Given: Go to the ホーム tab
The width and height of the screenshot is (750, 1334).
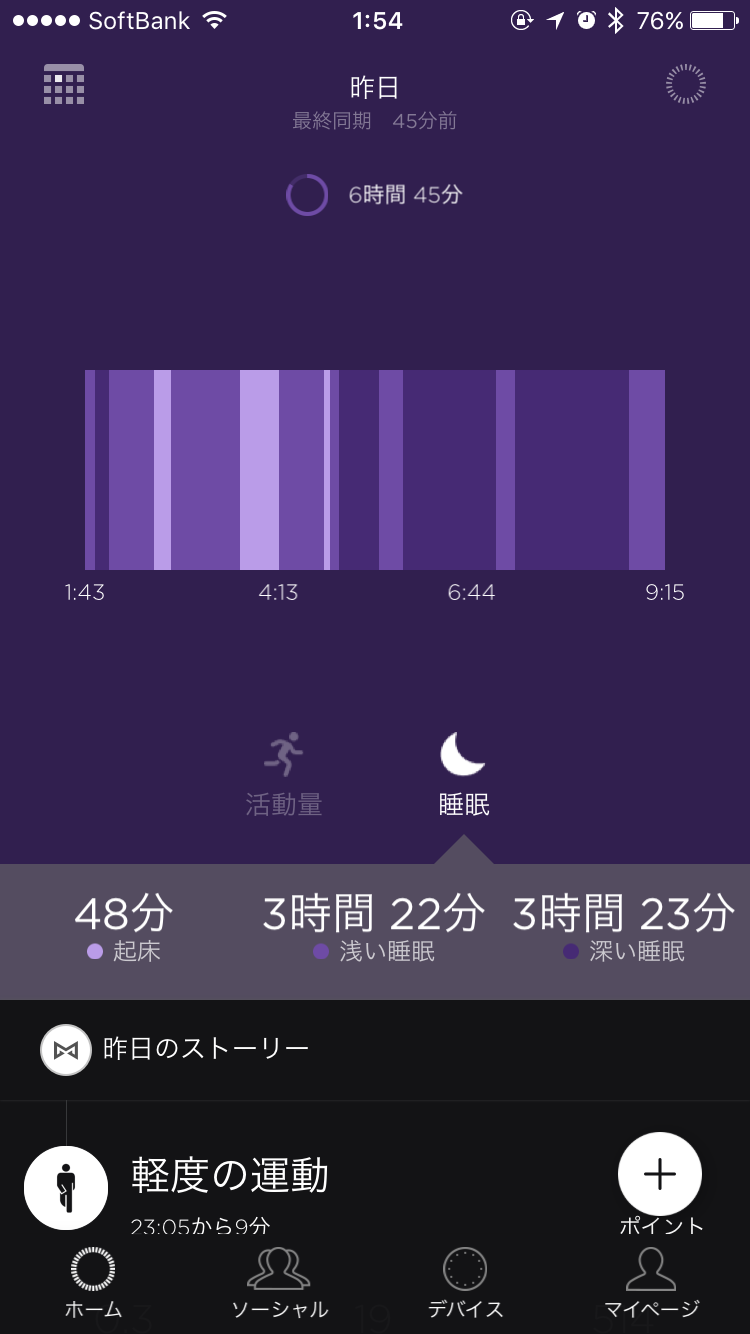Looking at the screenshot, I should [x=93, y=1282].
